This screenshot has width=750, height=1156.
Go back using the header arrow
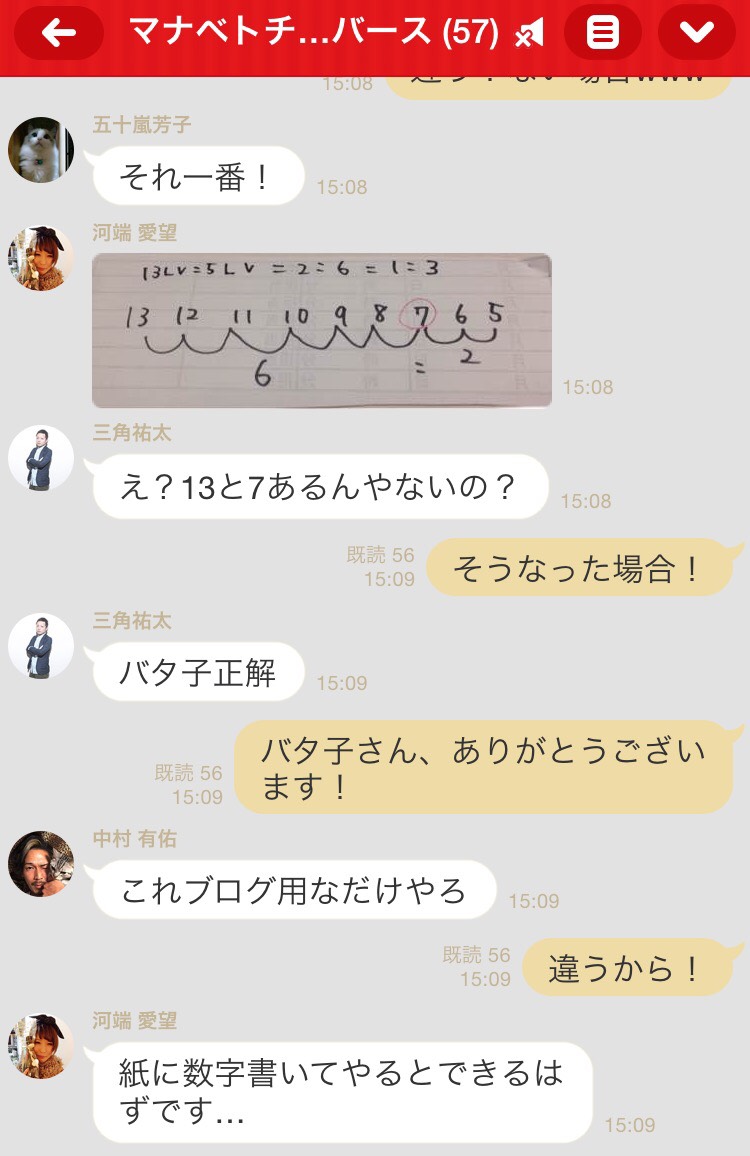click(59, 33)
